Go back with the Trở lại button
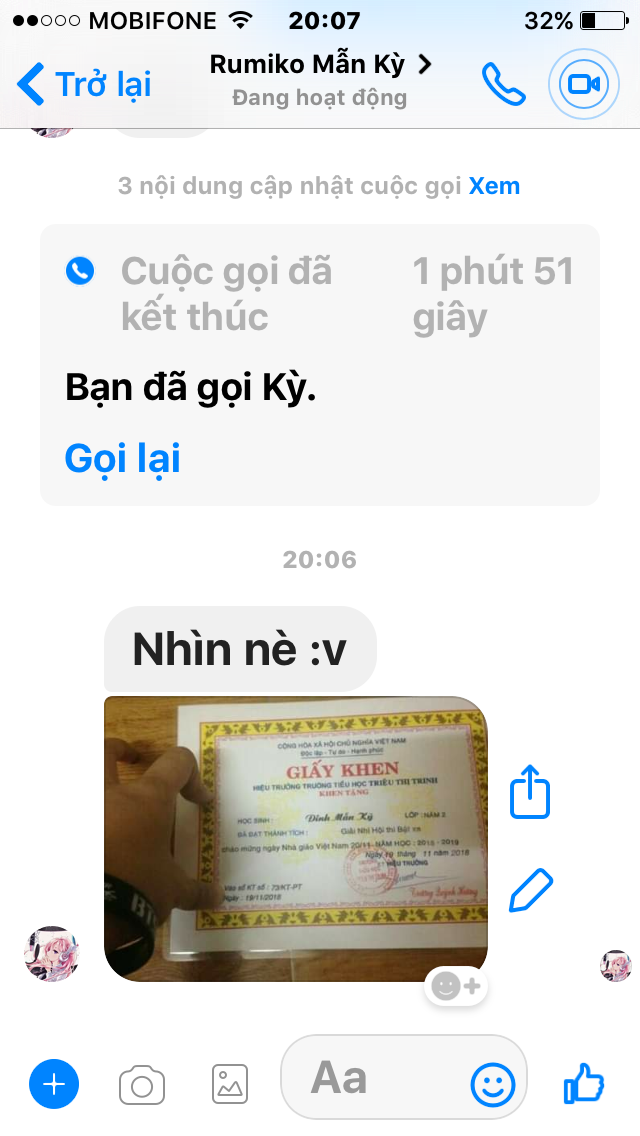 point(84,83)
